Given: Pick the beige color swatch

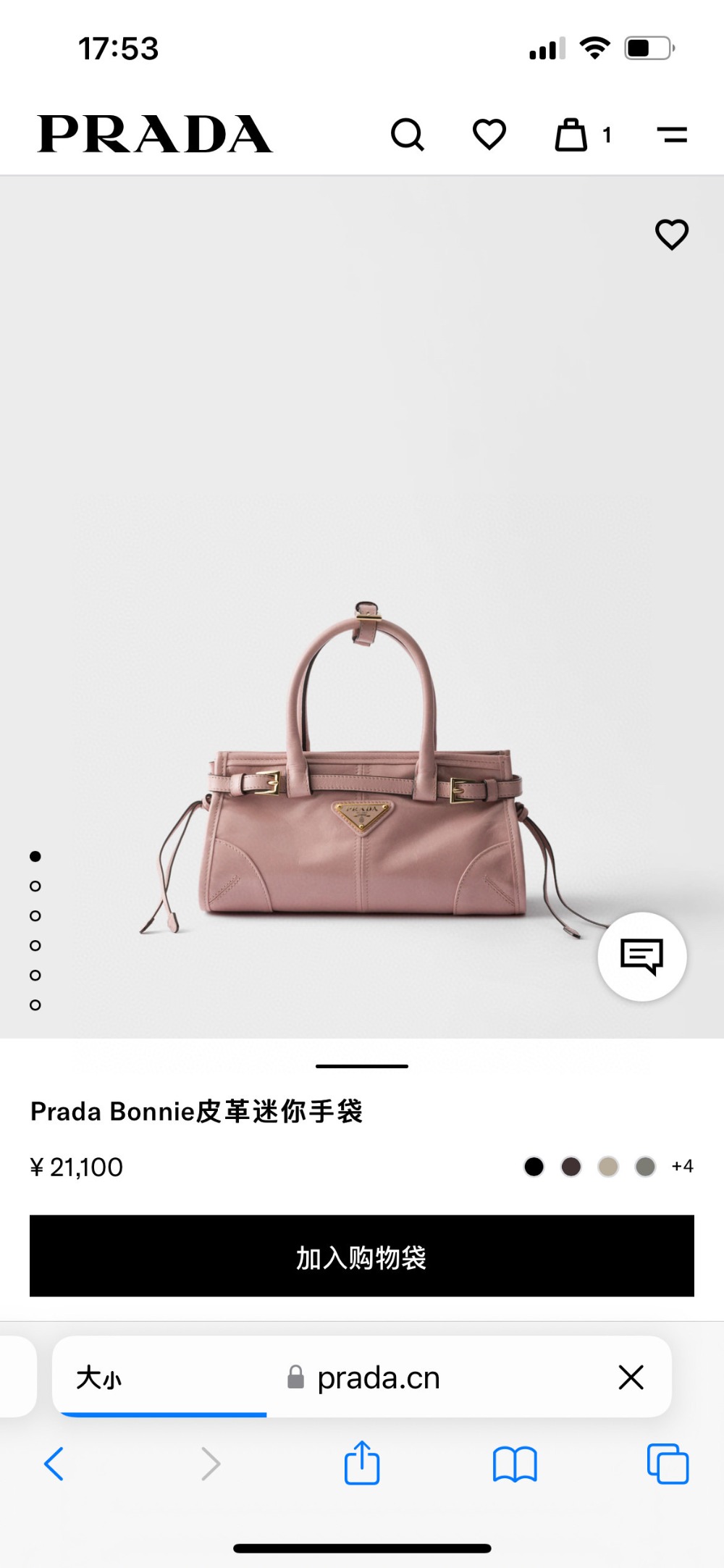Looking at the screenshot, I should pyautogui.click(x=608, y=1167).
